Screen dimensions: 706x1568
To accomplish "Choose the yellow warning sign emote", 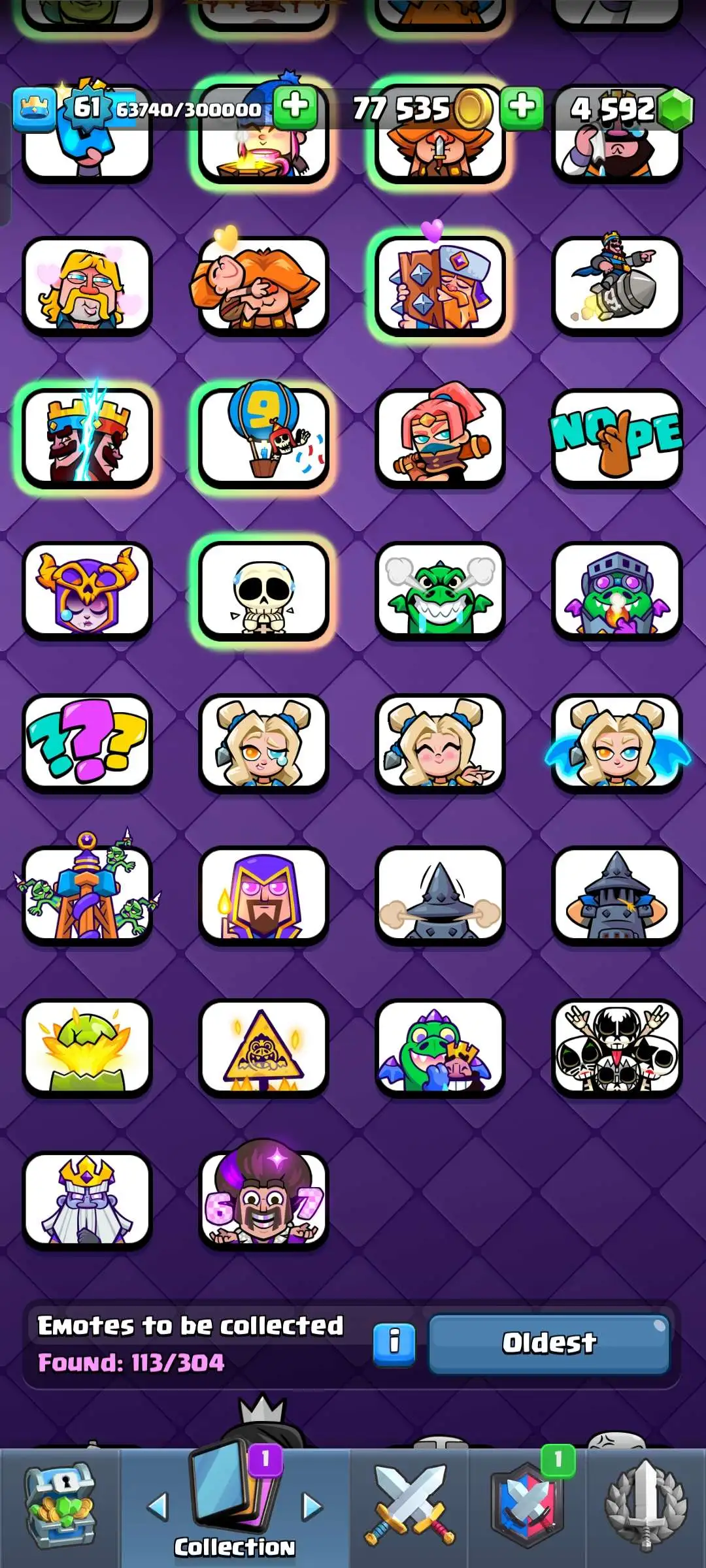I will tap(263, 1047).
